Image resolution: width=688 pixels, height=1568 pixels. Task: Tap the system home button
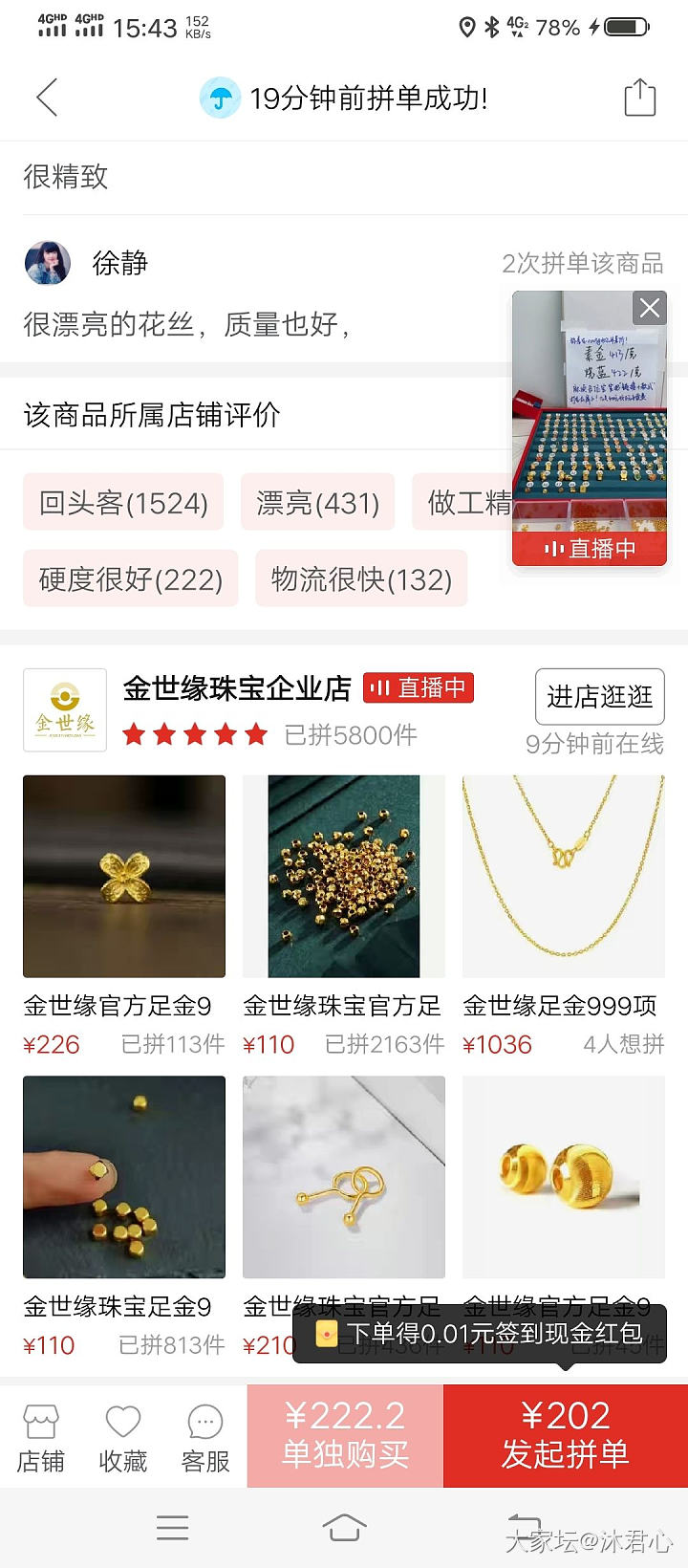pyautogui.click(x=344, y=1527)
